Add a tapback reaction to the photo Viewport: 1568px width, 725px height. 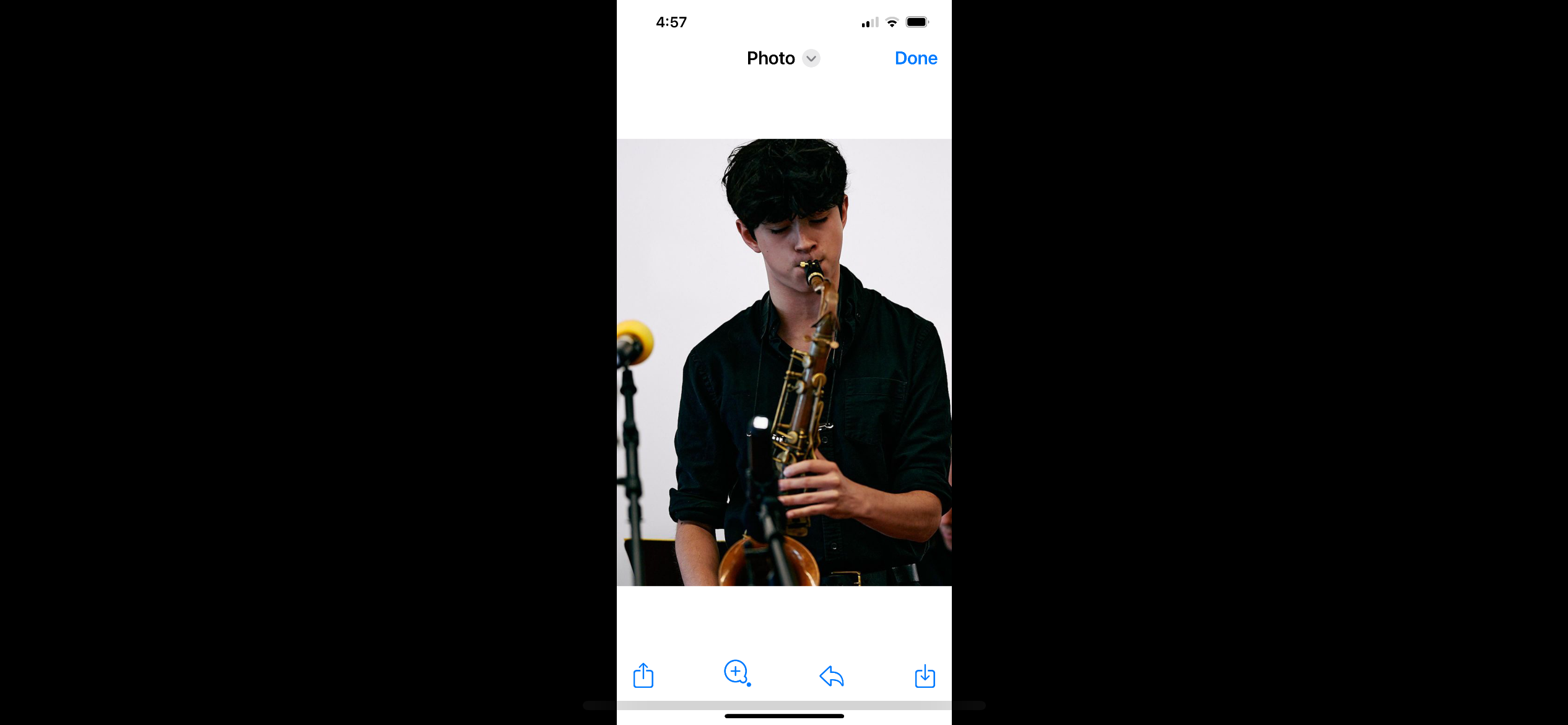[x=737, y=673]
